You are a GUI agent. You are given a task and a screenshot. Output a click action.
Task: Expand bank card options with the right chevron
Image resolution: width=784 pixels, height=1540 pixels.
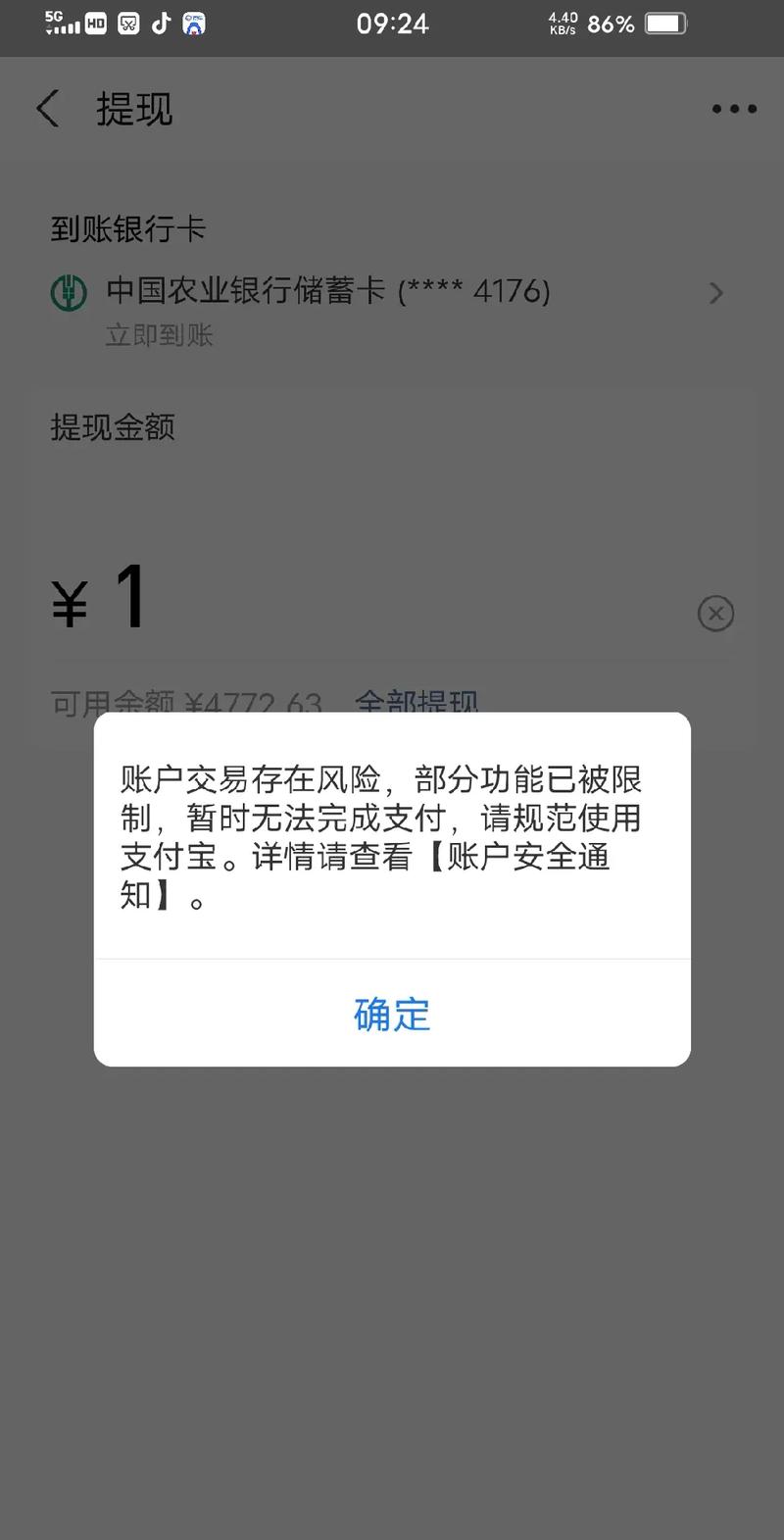click(x=716, y=293)
